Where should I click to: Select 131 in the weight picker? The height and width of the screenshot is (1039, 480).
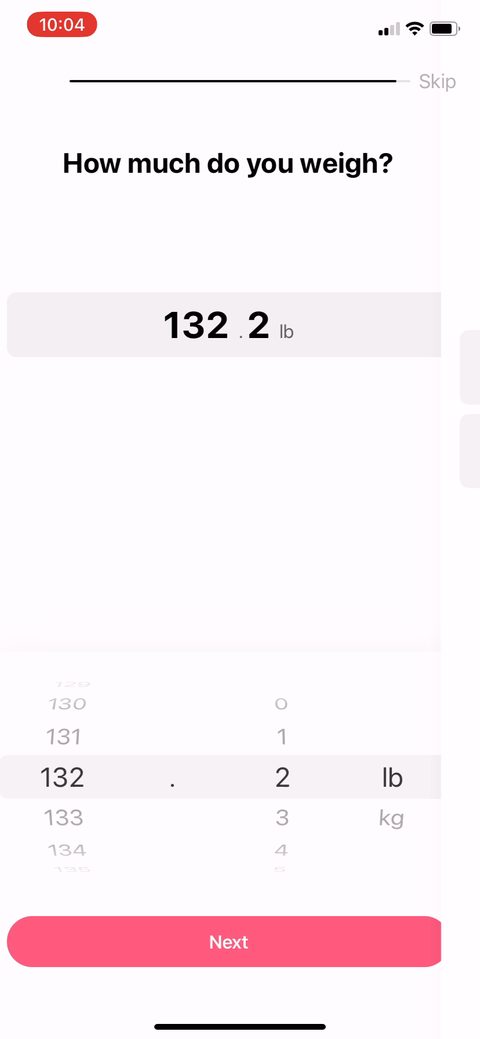(x=64, y=736)
